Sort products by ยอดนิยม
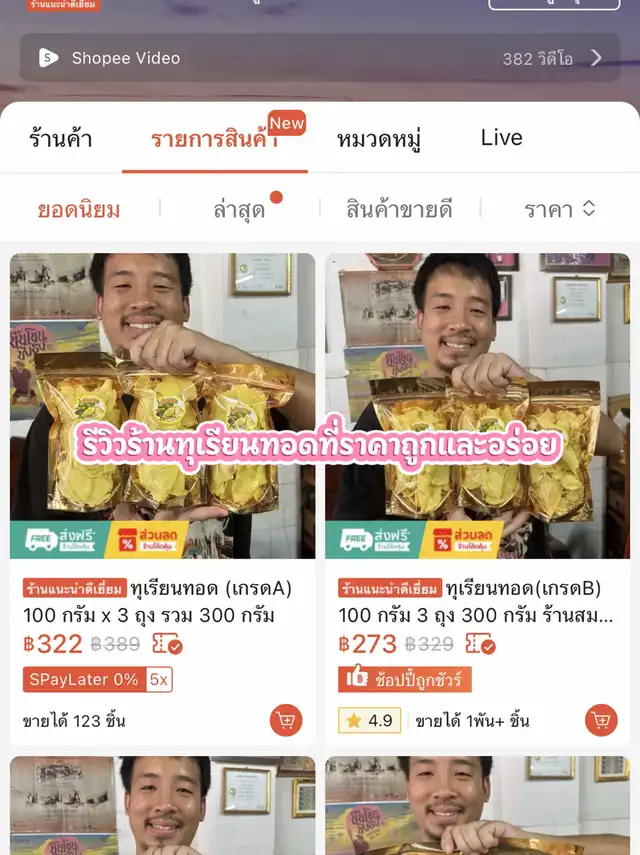Screen dimensions: 640x855 click(80, 209)
